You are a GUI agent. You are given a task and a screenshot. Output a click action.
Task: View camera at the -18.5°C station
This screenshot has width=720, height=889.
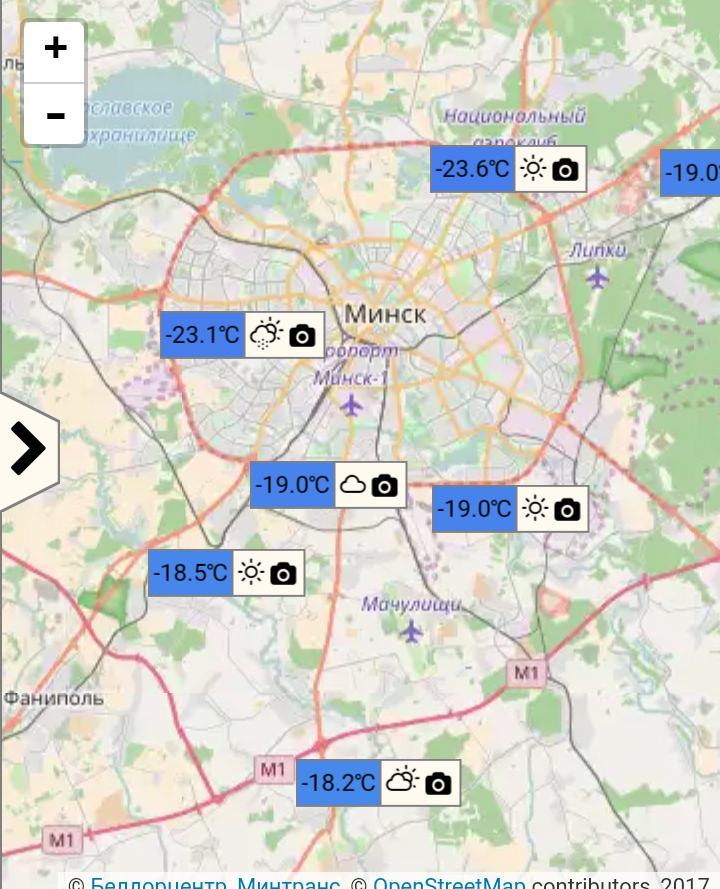(283, 574)
